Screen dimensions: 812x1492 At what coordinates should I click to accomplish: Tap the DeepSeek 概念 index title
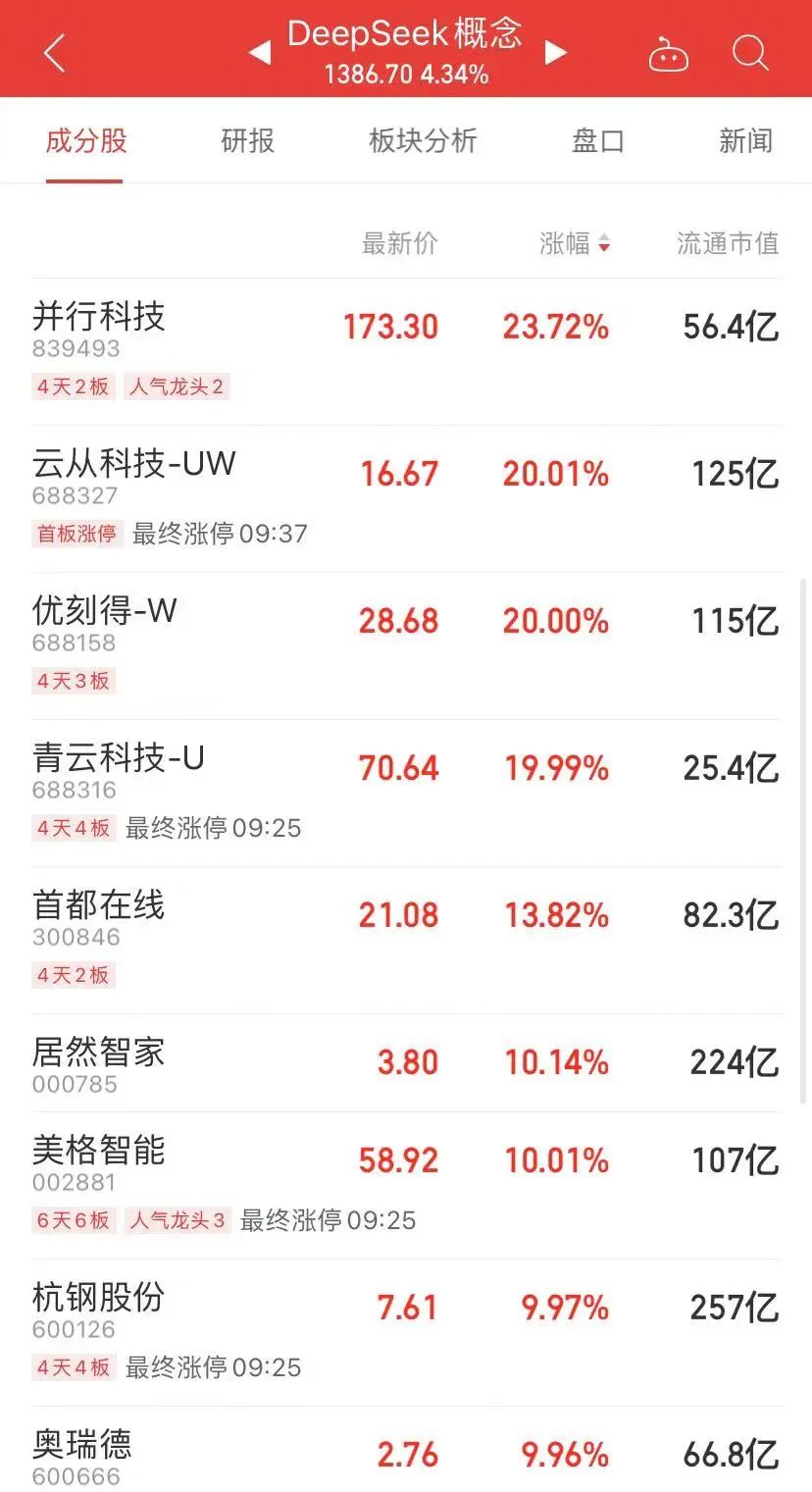pyautogui.click(x=405, y=34)
